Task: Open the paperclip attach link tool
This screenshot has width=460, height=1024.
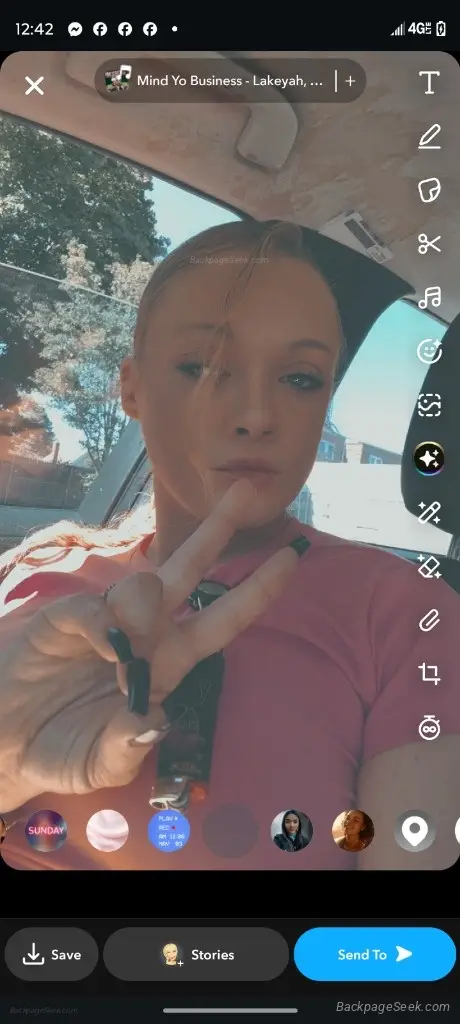Action: pos(429,620)
